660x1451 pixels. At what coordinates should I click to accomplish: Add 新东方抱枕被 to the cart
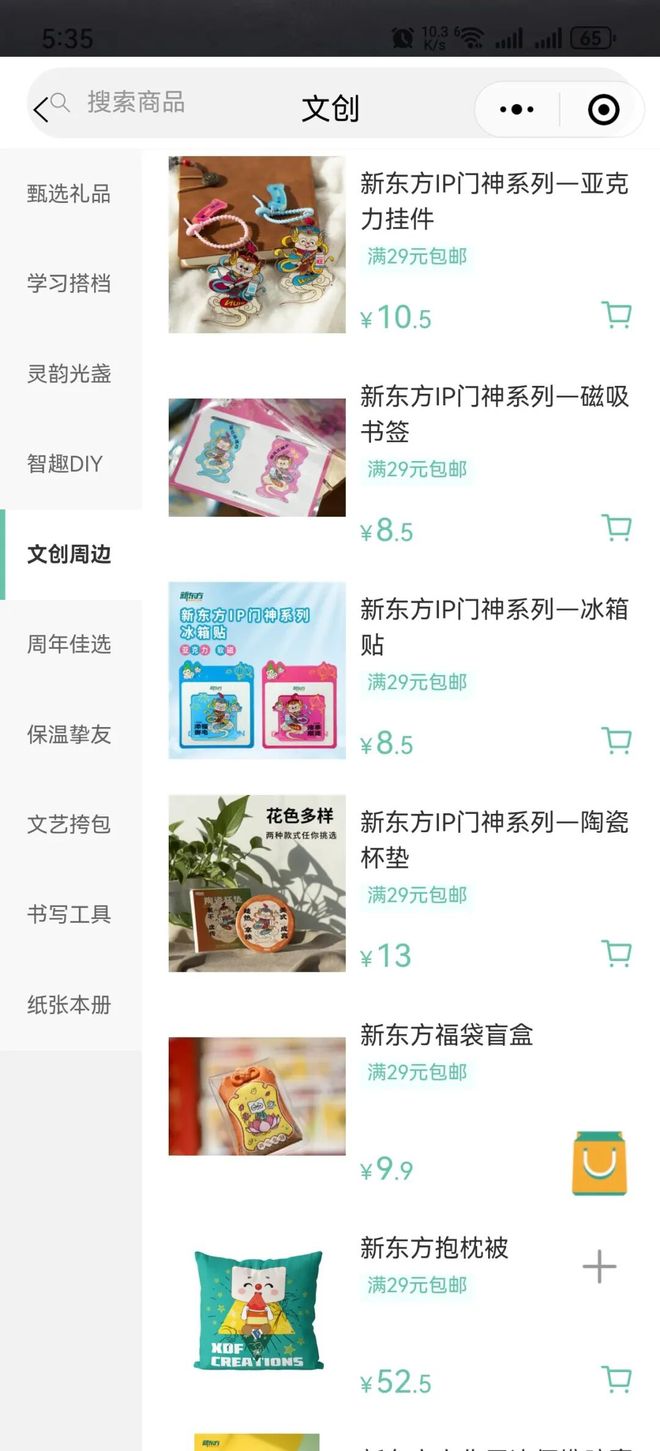pos(617,1379)
